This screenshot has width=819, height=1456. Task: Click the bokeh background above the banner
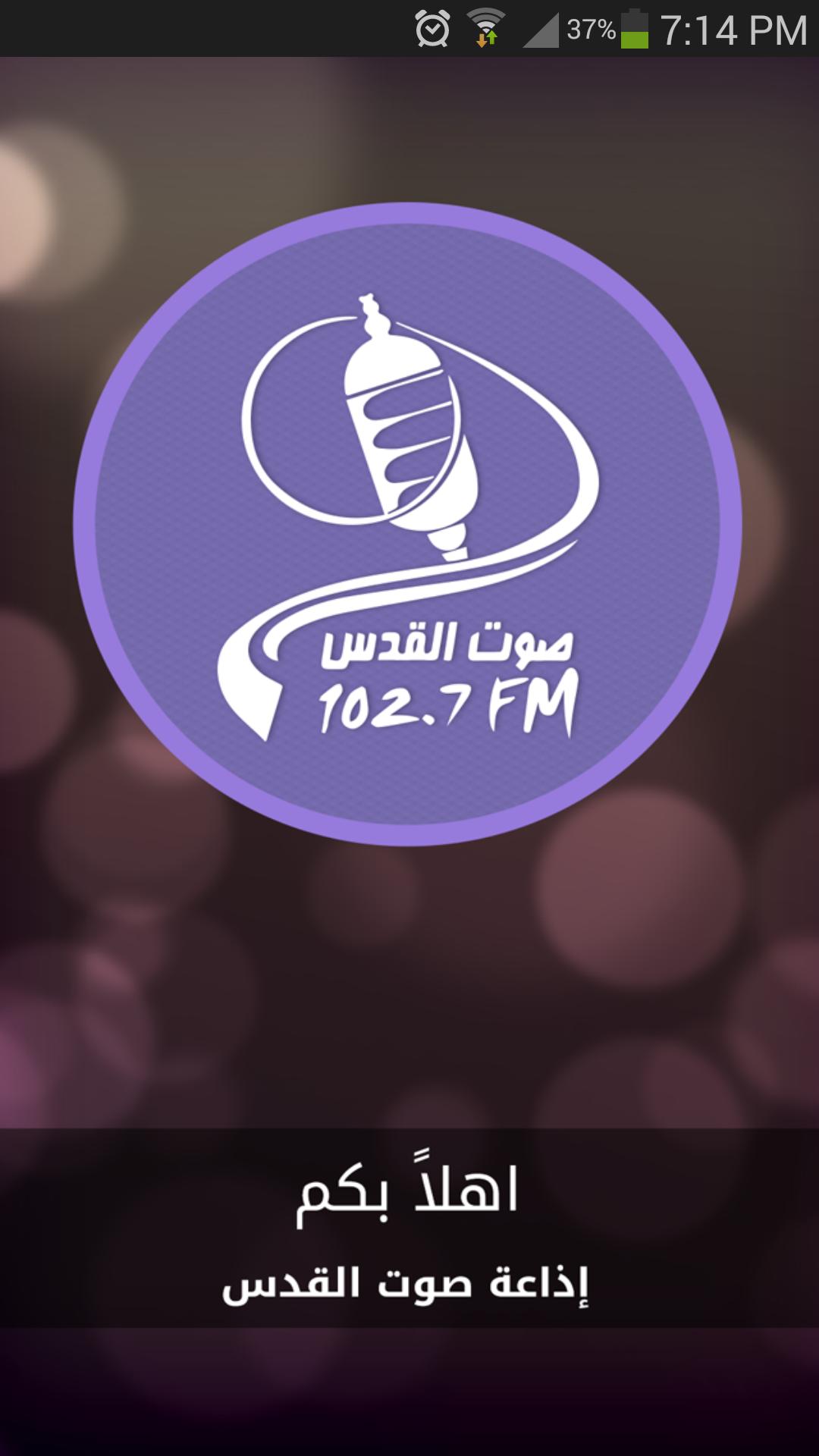coord(409,986)
